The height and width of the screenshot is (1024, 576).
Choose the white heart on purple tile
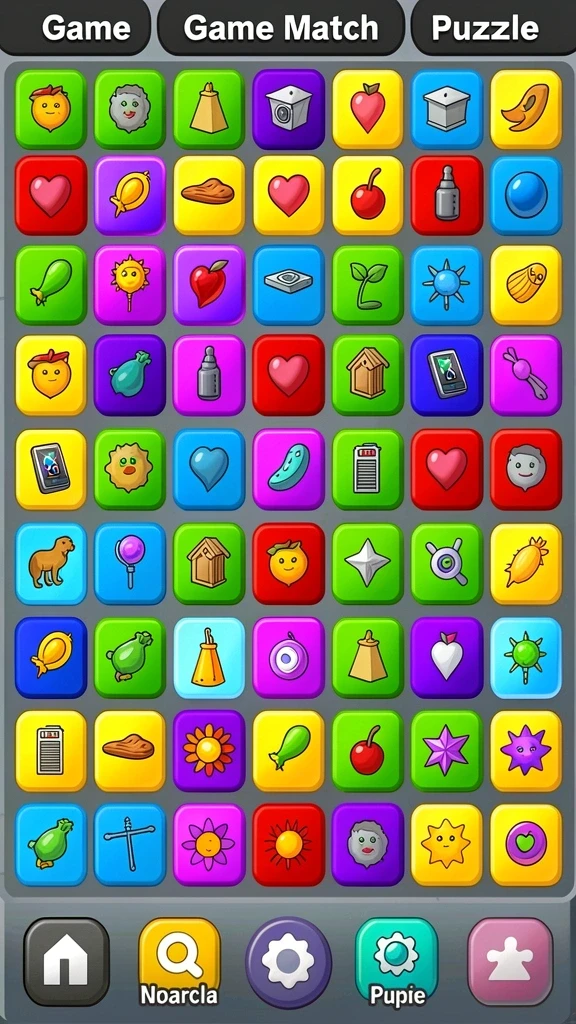tap(447, 658)
